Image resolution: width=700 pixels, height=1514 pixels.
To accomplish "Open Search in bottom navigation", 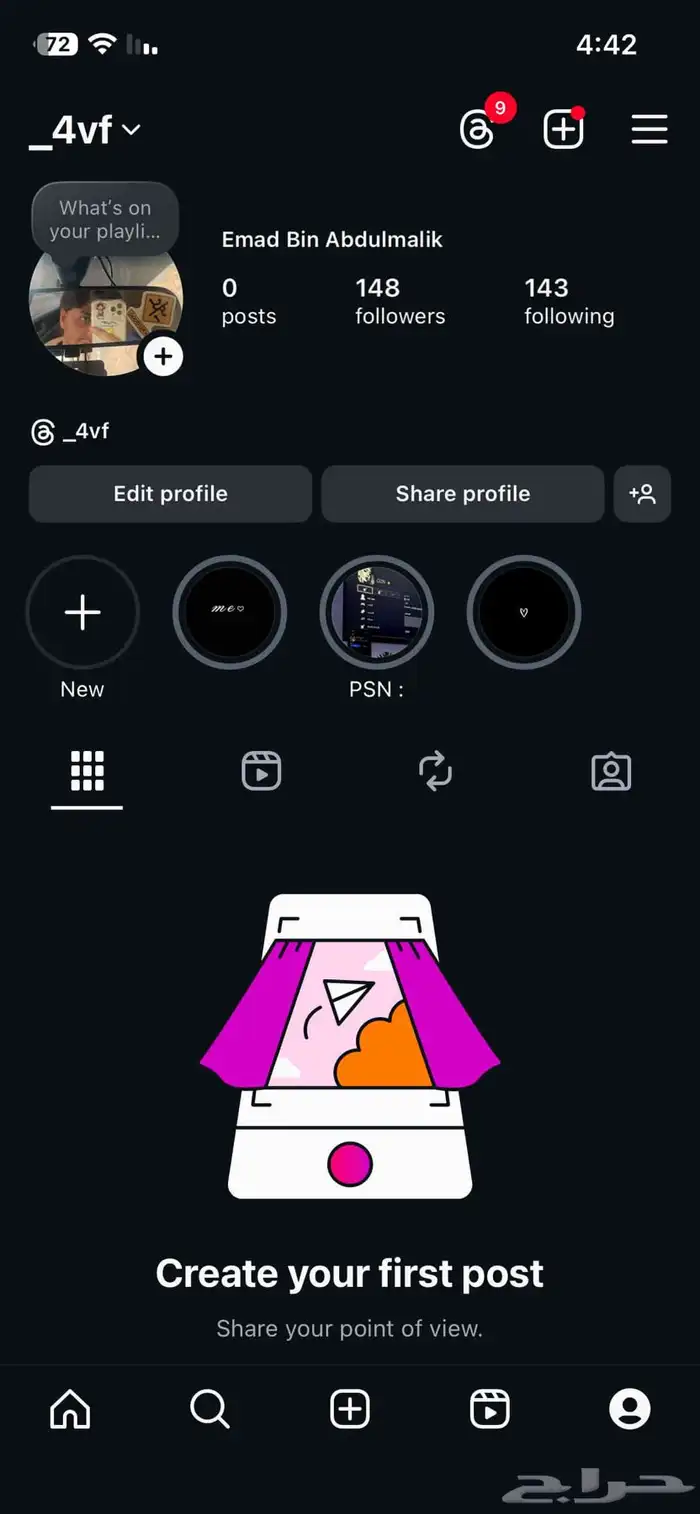I will (x=210, y=1410).
